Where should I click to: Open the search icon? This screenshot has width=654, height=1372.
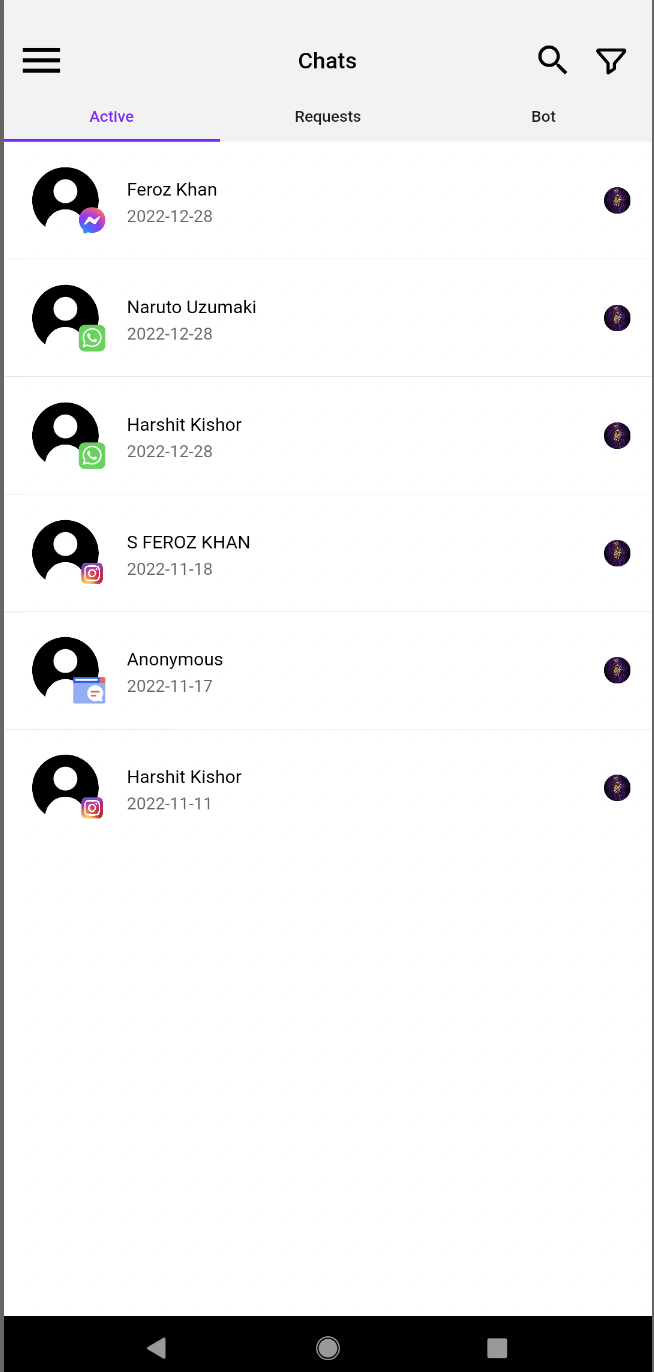coord(552,61)
